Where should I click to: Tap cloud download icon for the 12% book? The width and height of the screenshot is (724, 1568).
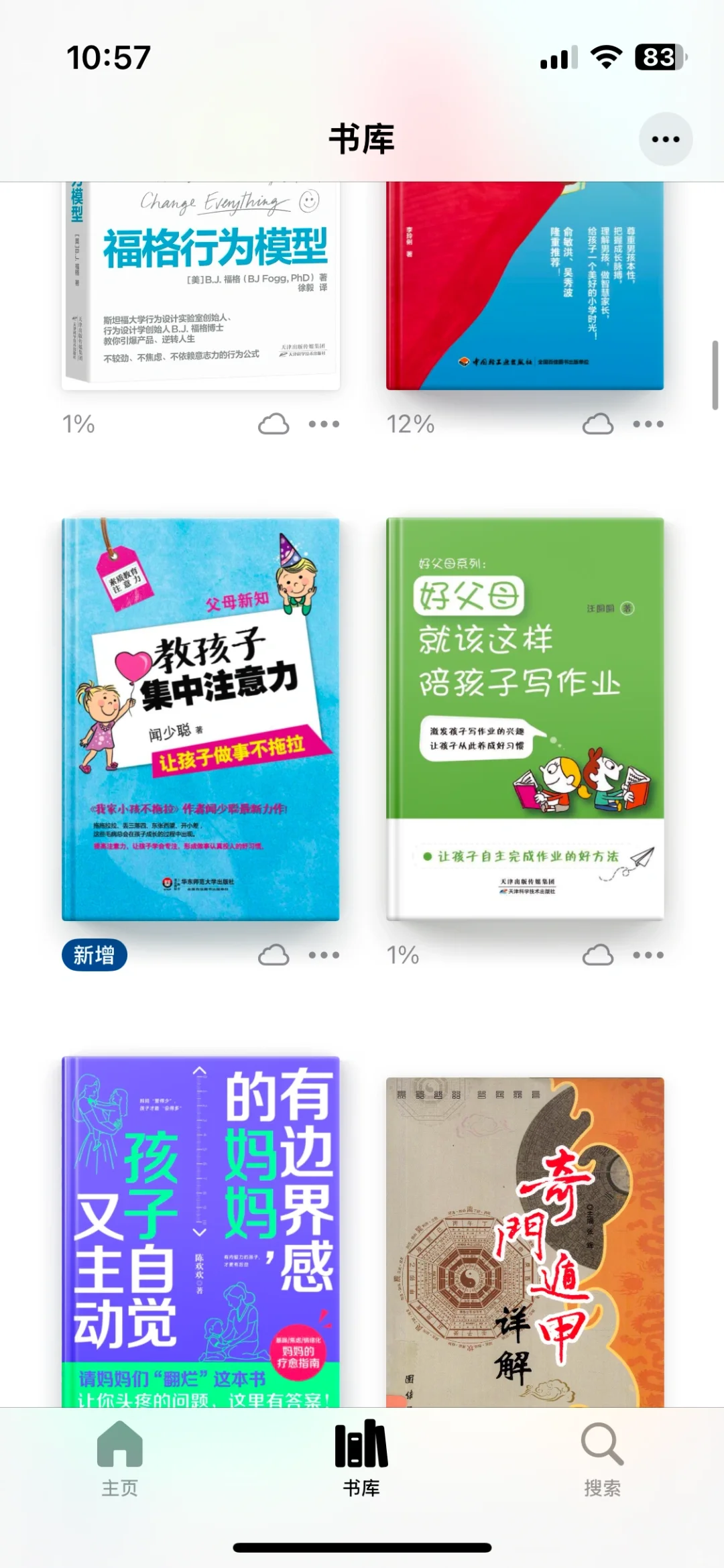tap(598, 424)
